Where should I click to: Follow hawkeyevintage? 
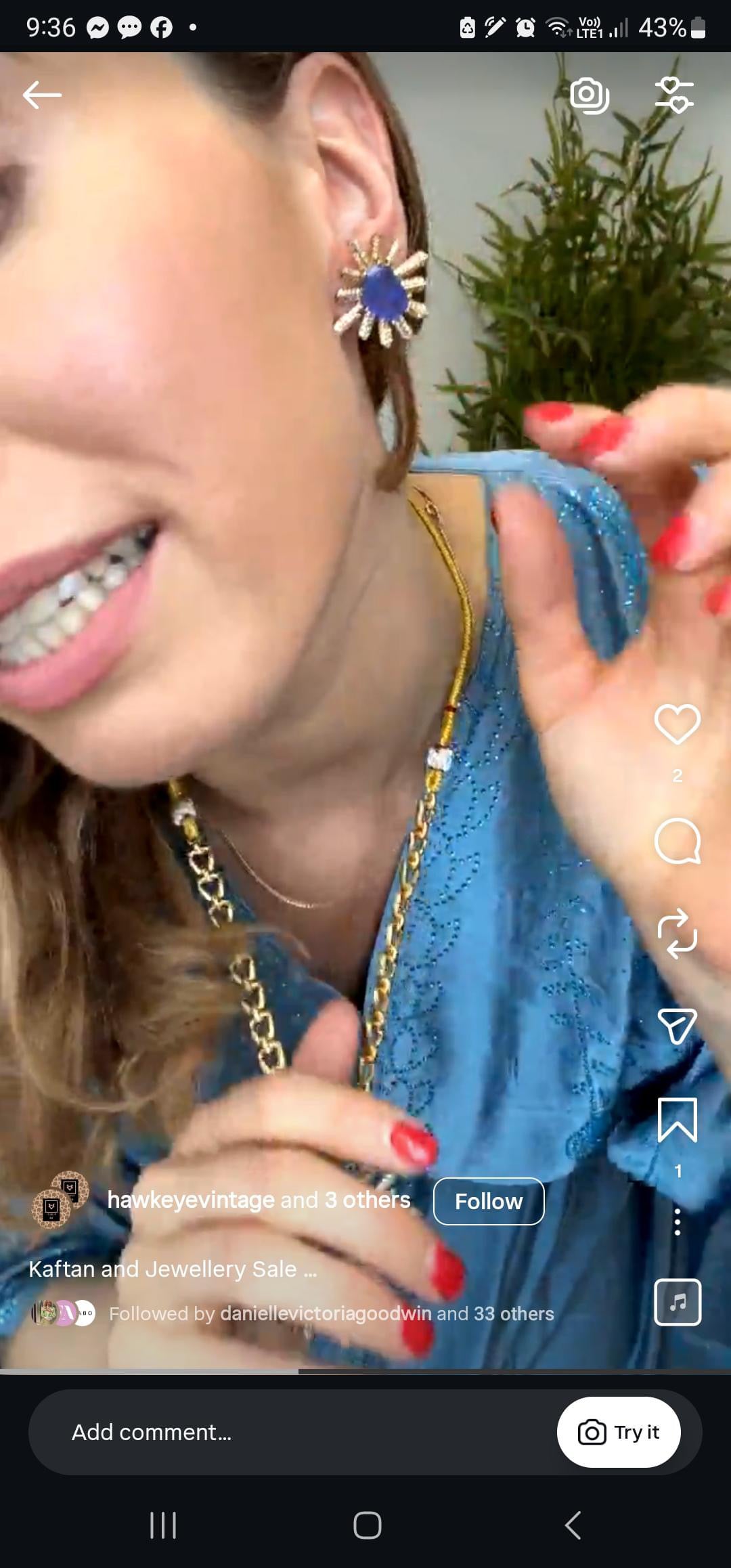tap(489, 1201)
